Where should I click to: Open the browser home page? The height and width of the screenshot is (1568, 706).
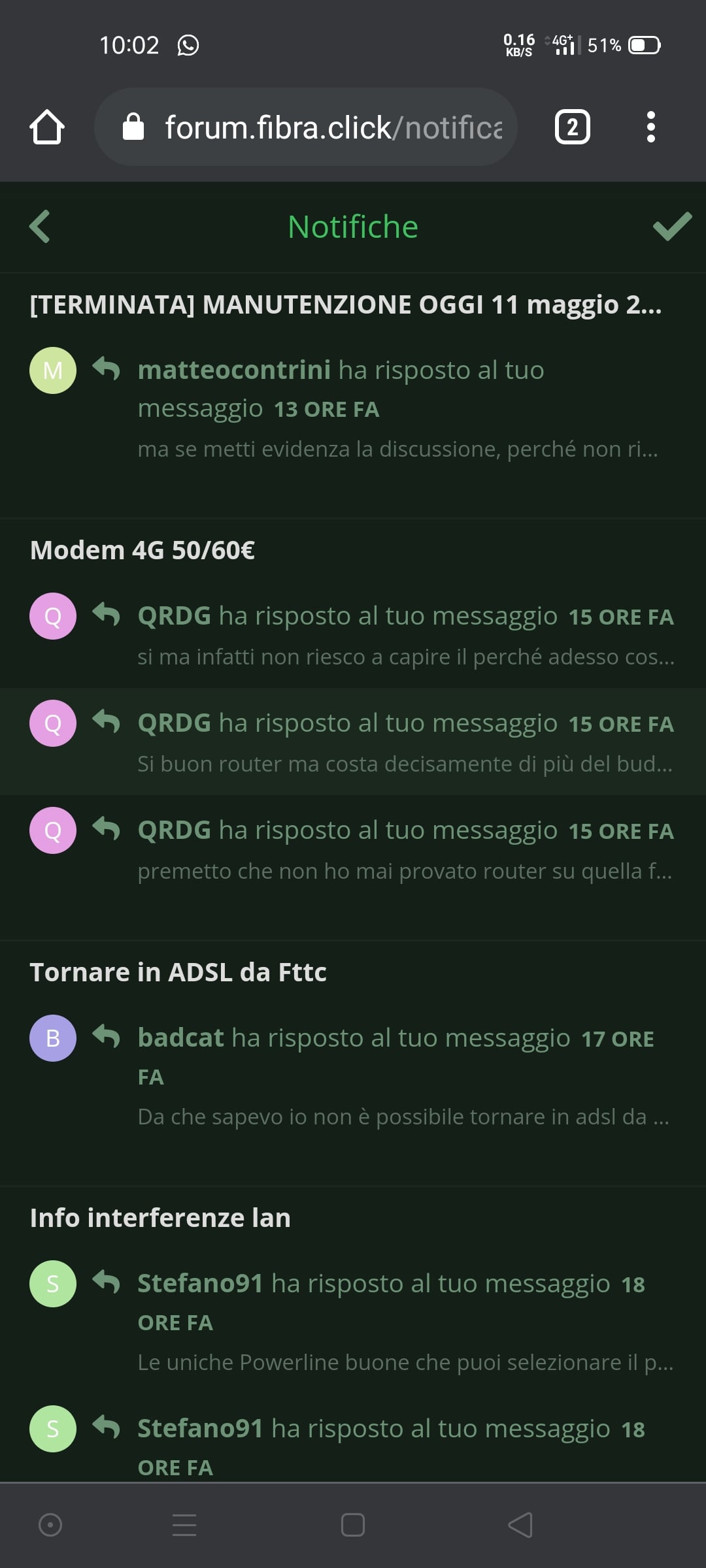47,127
